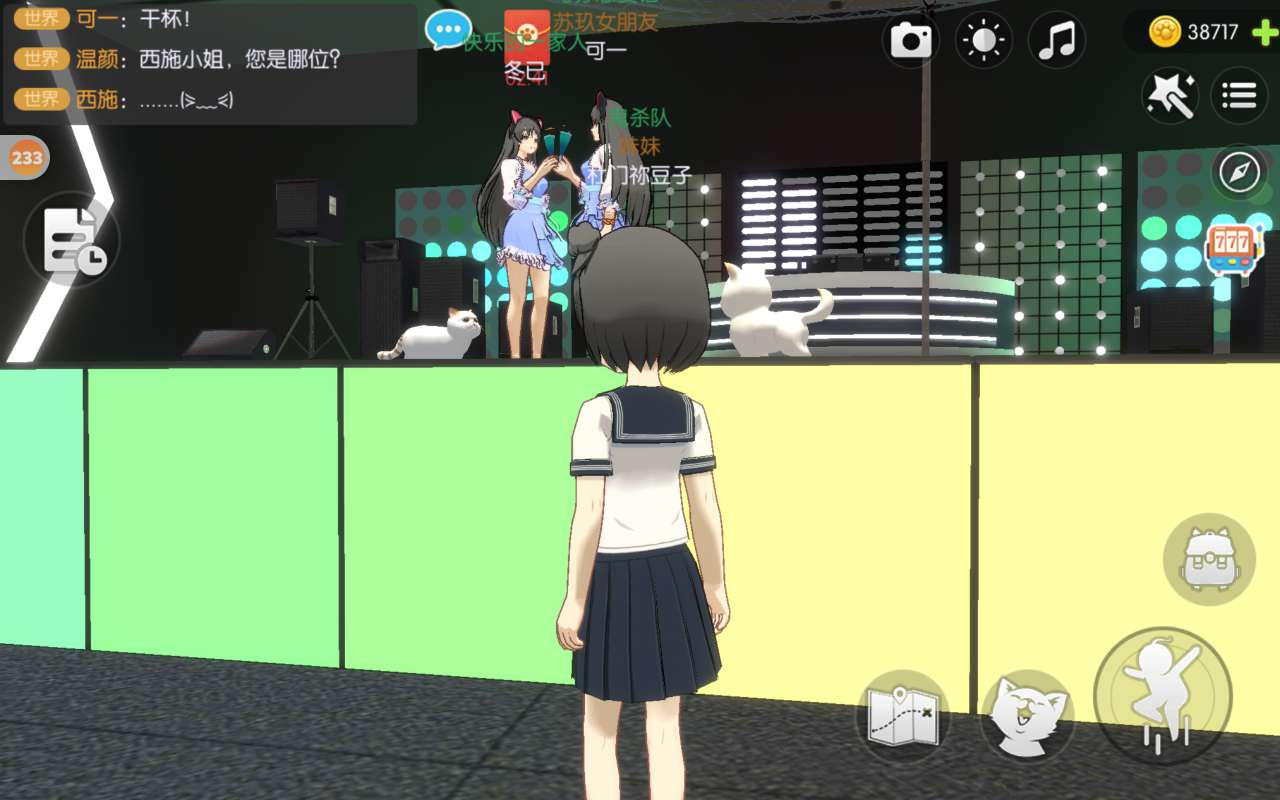Open the magic wand tool

[1169, 96]
